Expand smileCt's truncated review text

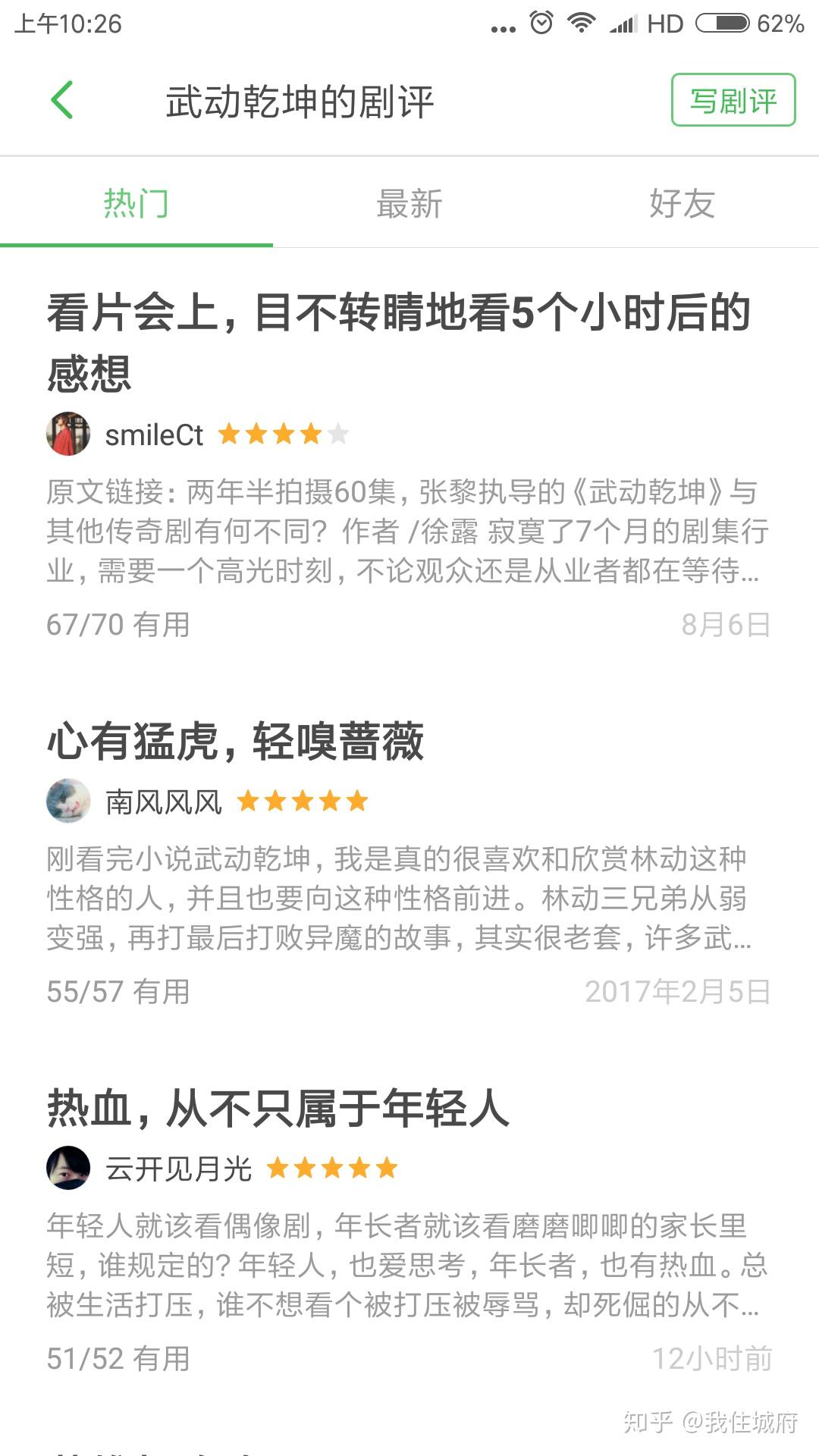409,531
